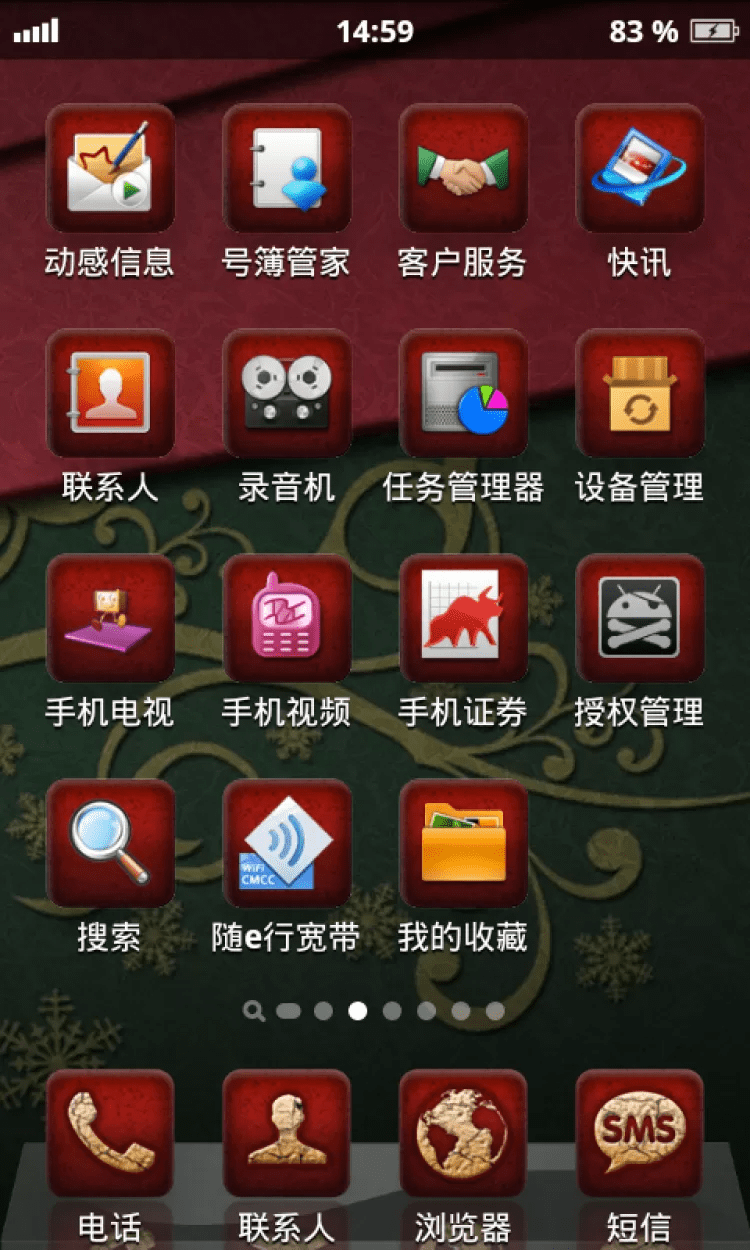Open the 动感信息 app
The height and width of the screenshot is (1250, 750).
pos(110,168)
